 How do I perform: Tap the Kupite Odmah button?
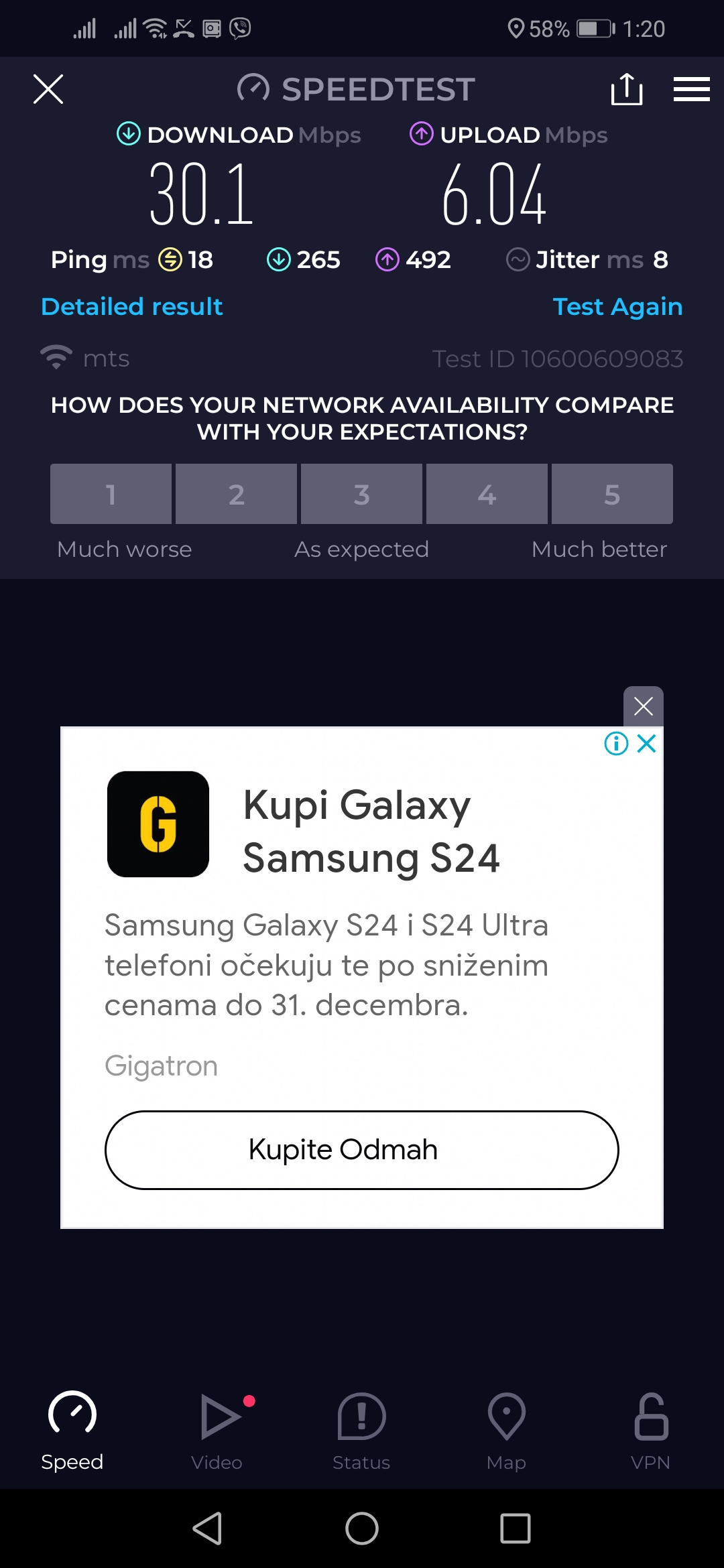click(x=361, y=1150)
